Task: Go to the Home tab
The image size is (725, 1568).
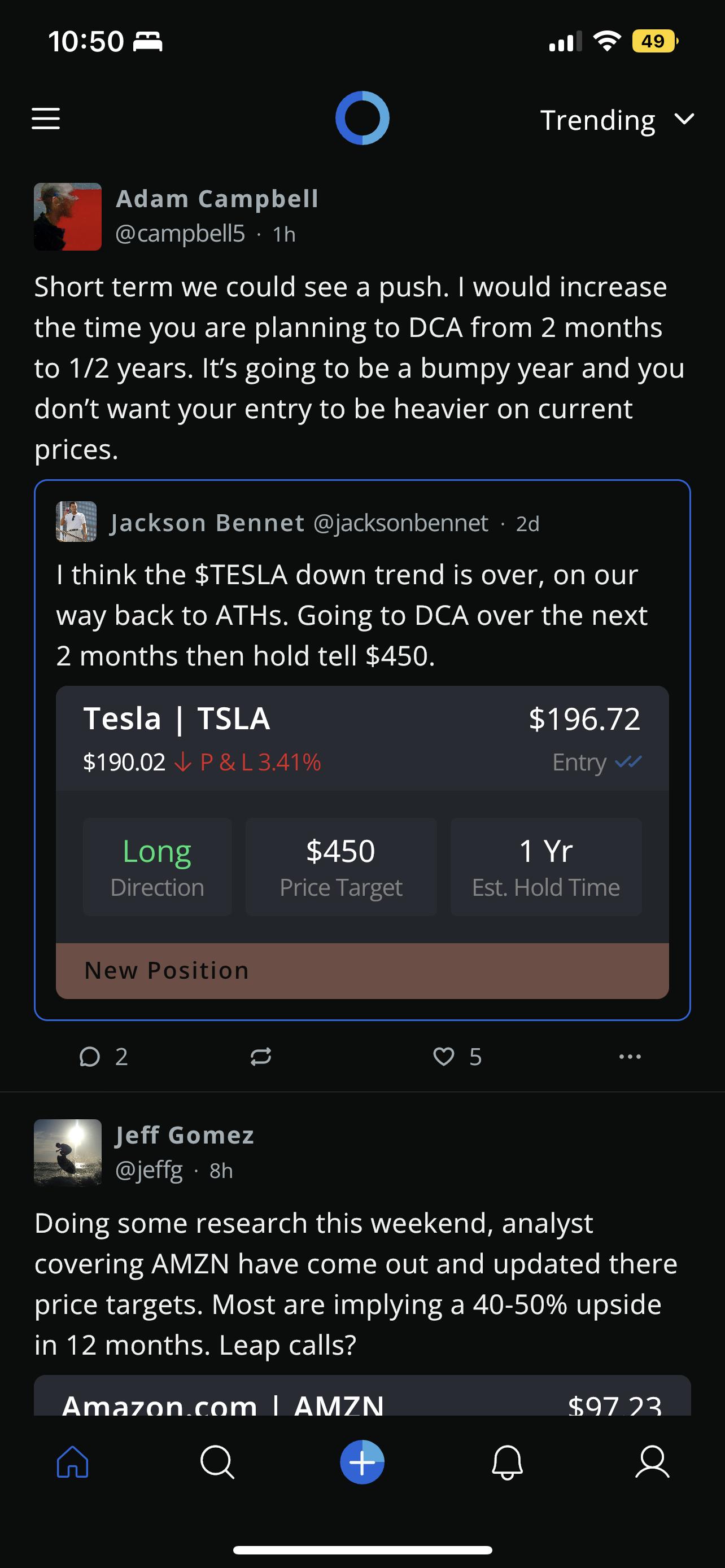Action: point(72,1462)
